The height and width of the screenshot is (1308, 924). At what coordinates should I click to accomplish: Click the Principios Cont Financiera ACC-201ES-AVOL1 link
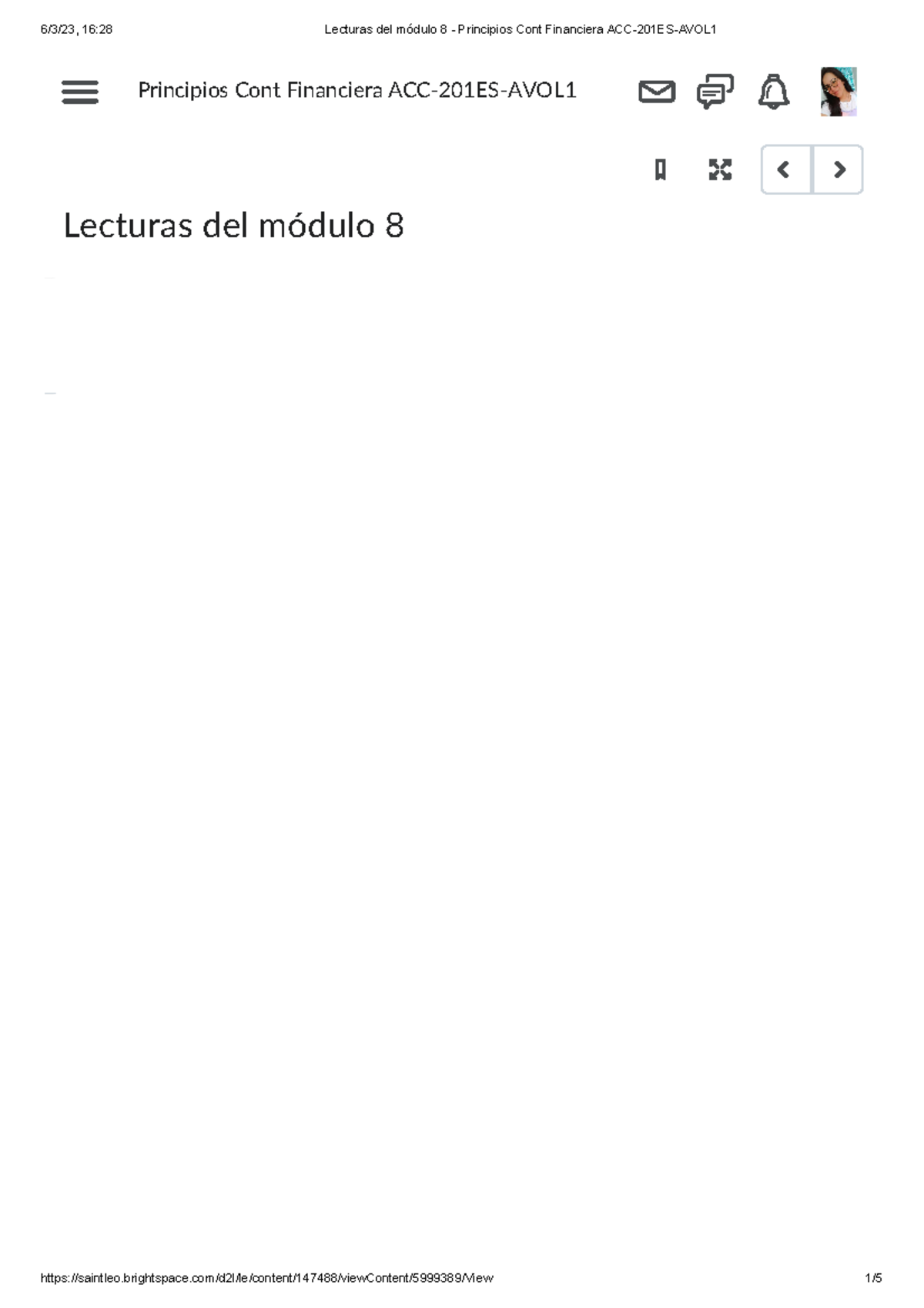coord(358,90)
